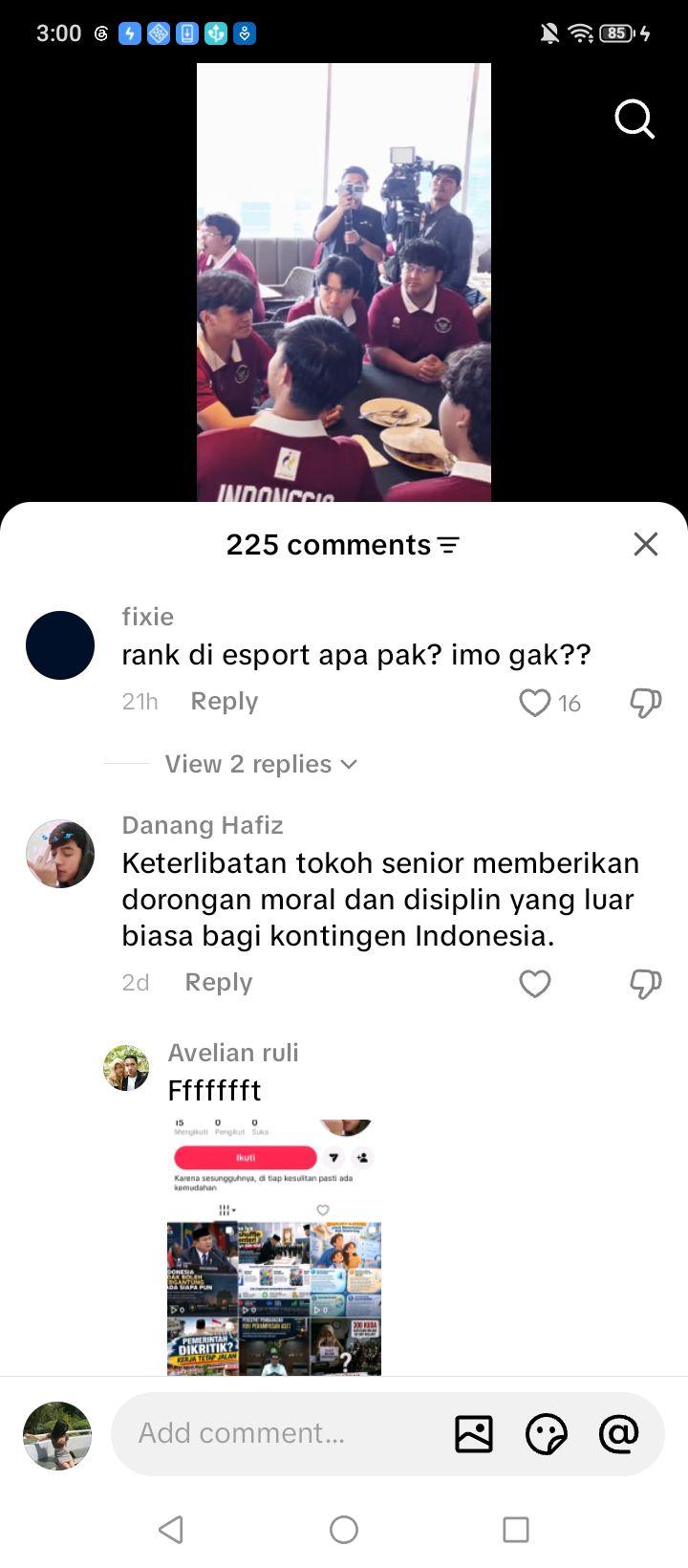This screenshot has width=688, height=1568.
Task: Open Avelian ruli's profile picture
Action: (126, 1068)
